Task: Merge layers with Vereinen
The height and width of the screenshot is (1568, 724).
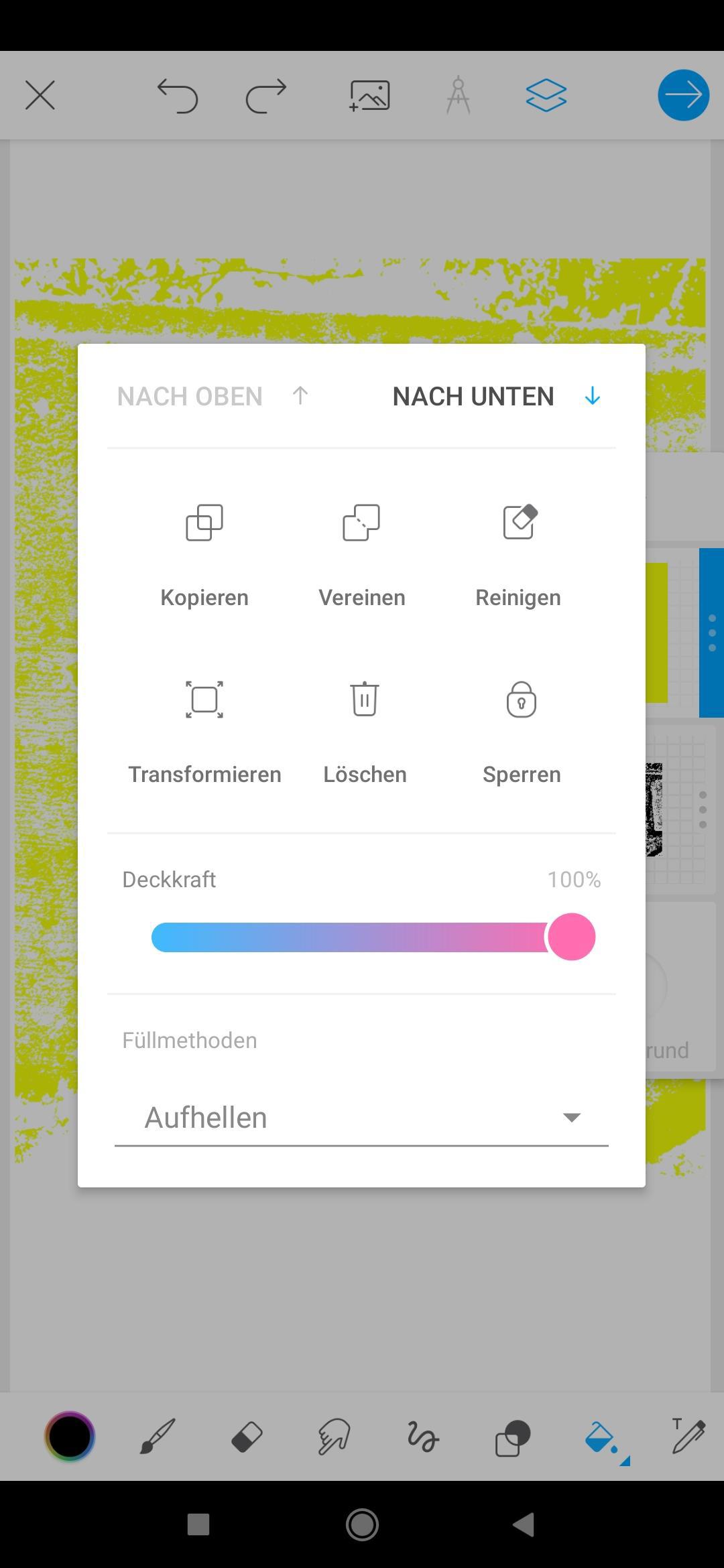Action: [x=361, y=553]
